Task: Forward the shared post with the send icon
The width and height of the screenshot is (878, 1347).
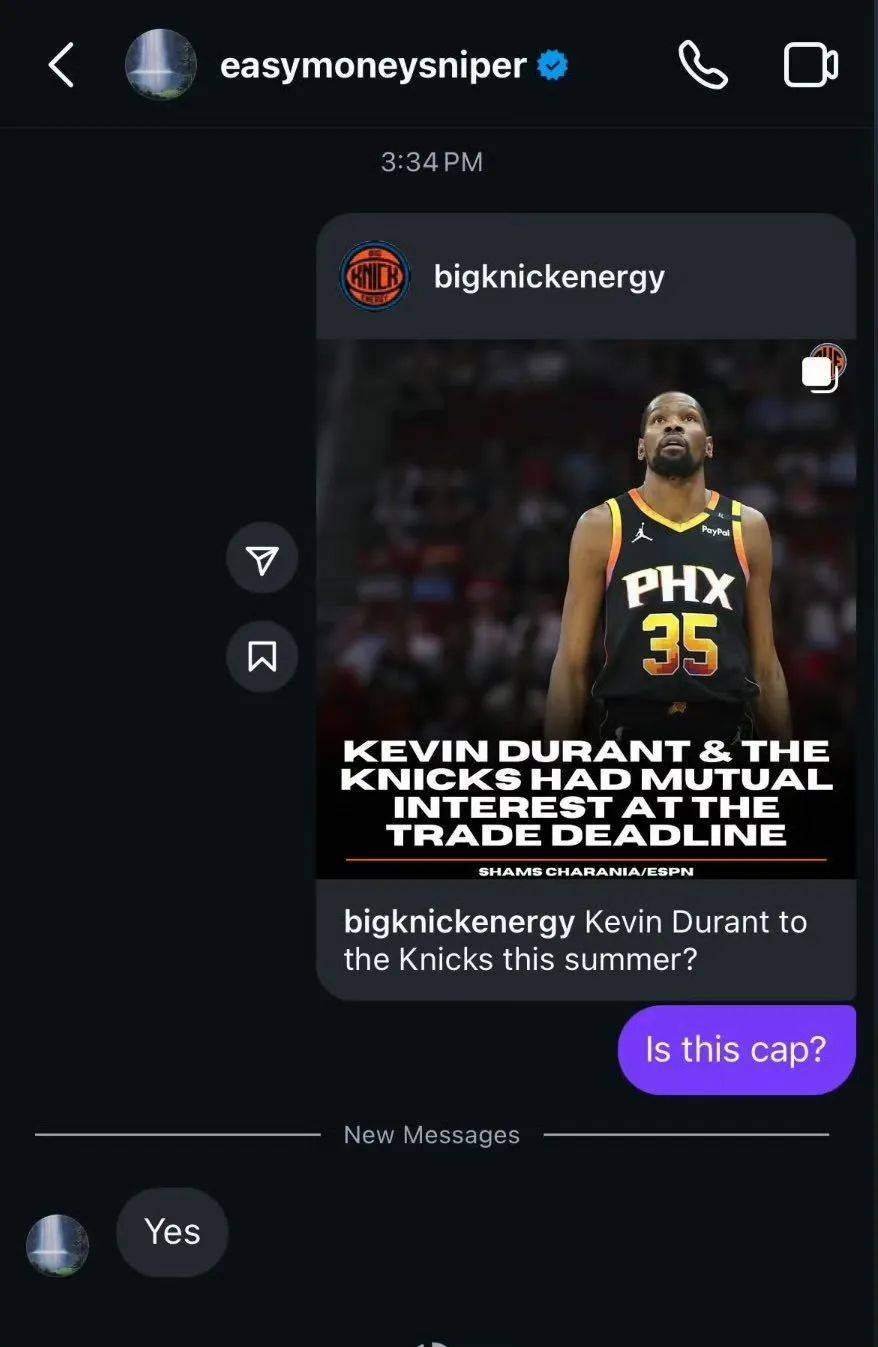Action: click(x=262, y=560)
